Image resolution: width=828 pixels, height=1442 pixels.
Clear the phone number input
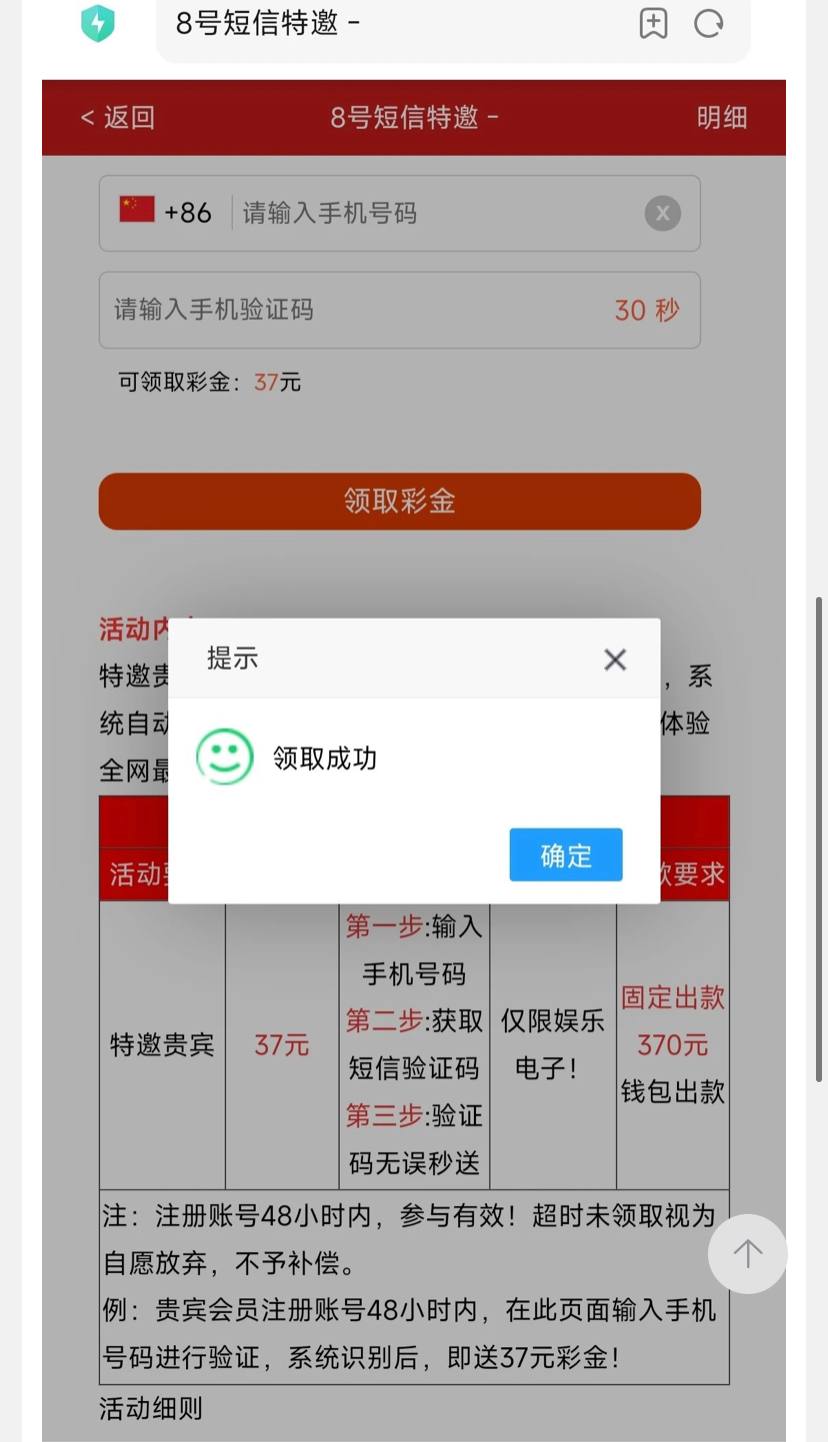(x=662, y=213)
